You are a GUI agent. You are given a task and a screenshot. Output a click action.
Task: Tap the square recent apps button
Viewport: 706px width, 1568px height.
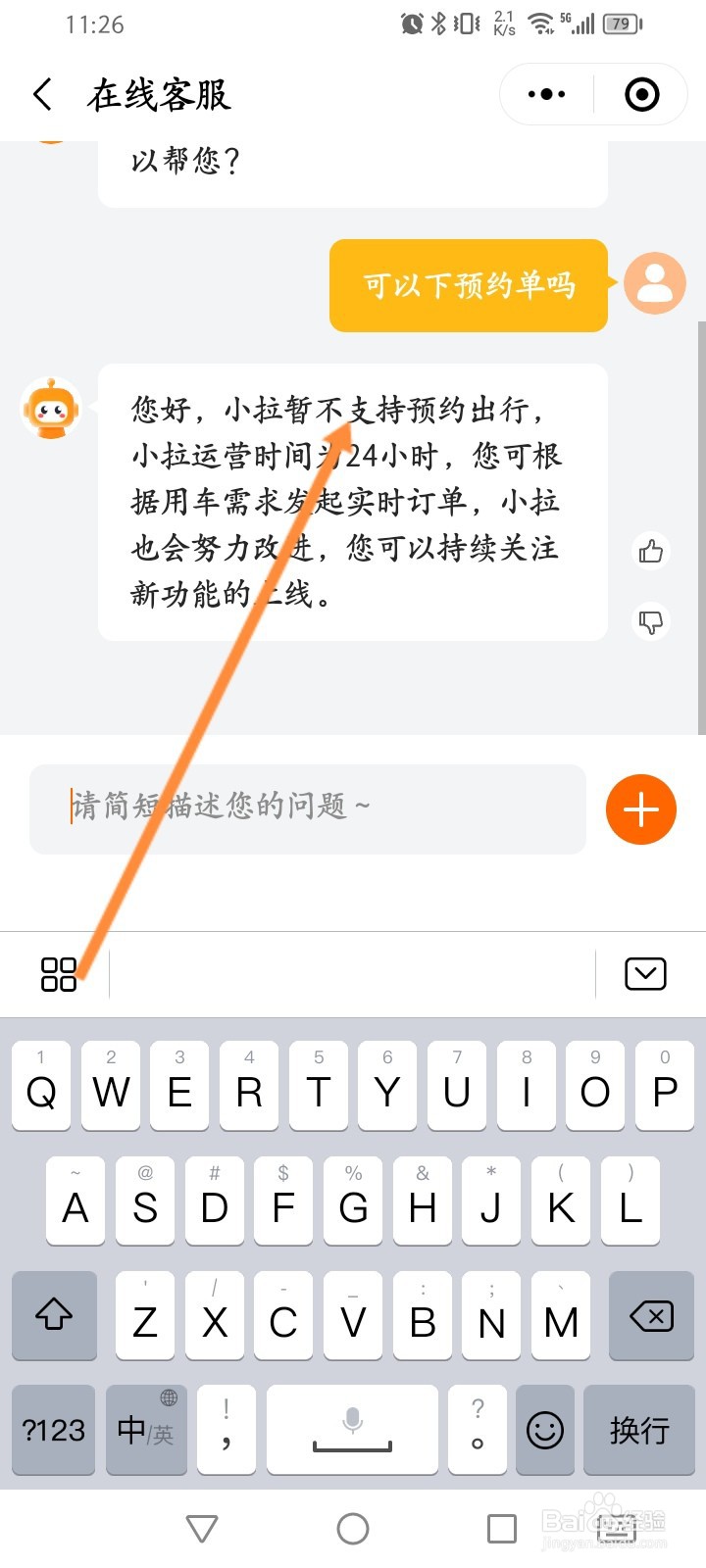502,1527
